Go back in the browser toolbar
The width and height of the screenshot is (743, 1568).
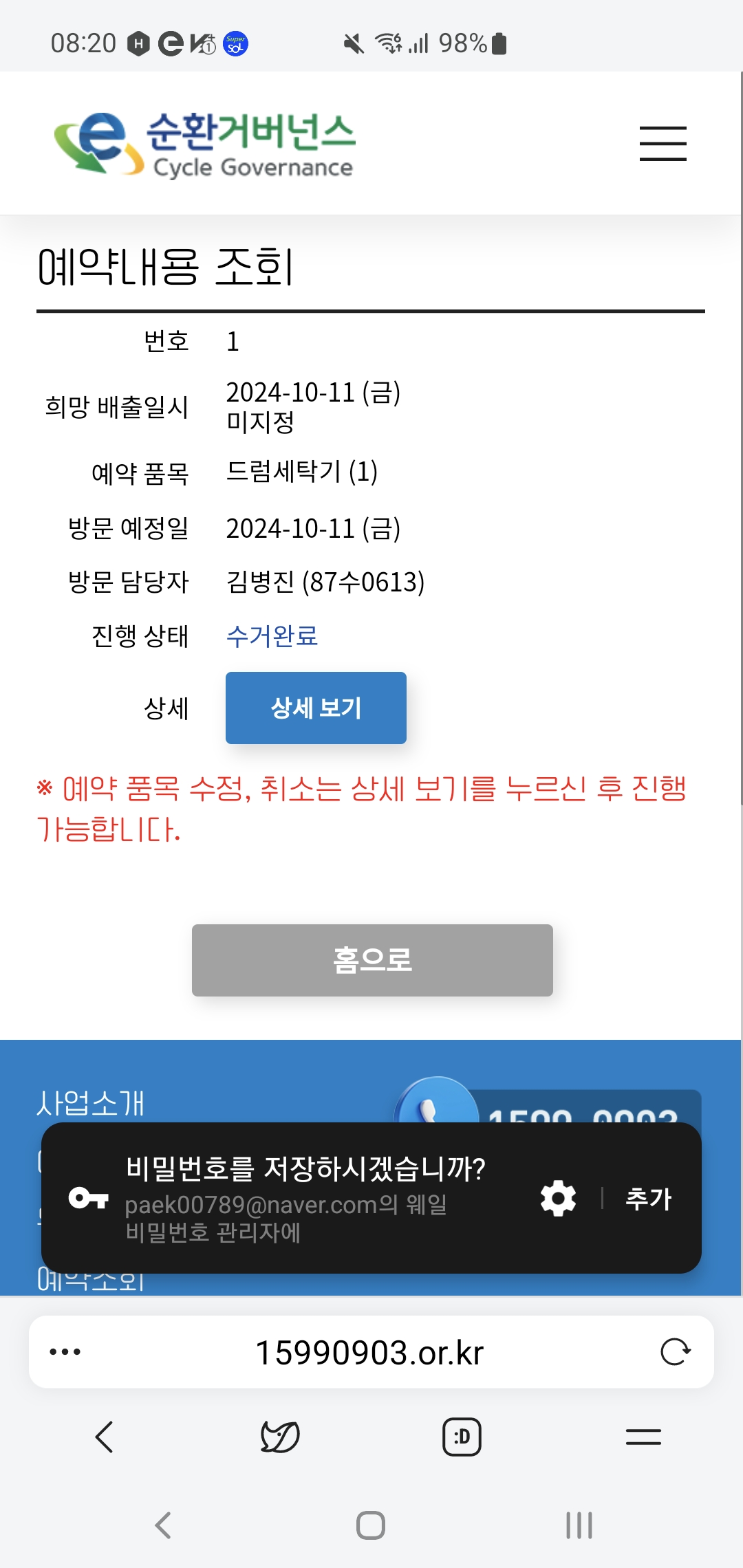click(104, 1437)
